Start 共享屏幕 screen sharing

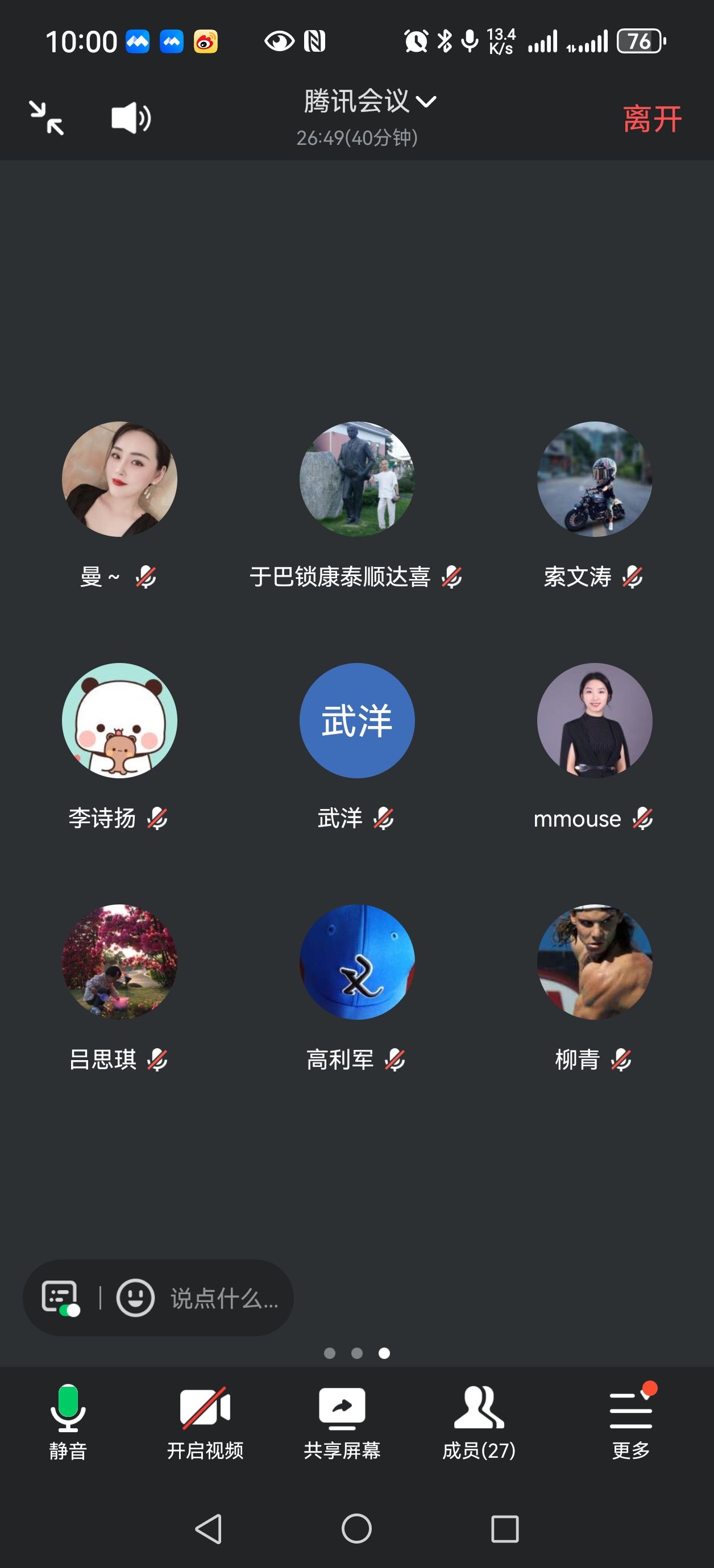click(342, 1421)
